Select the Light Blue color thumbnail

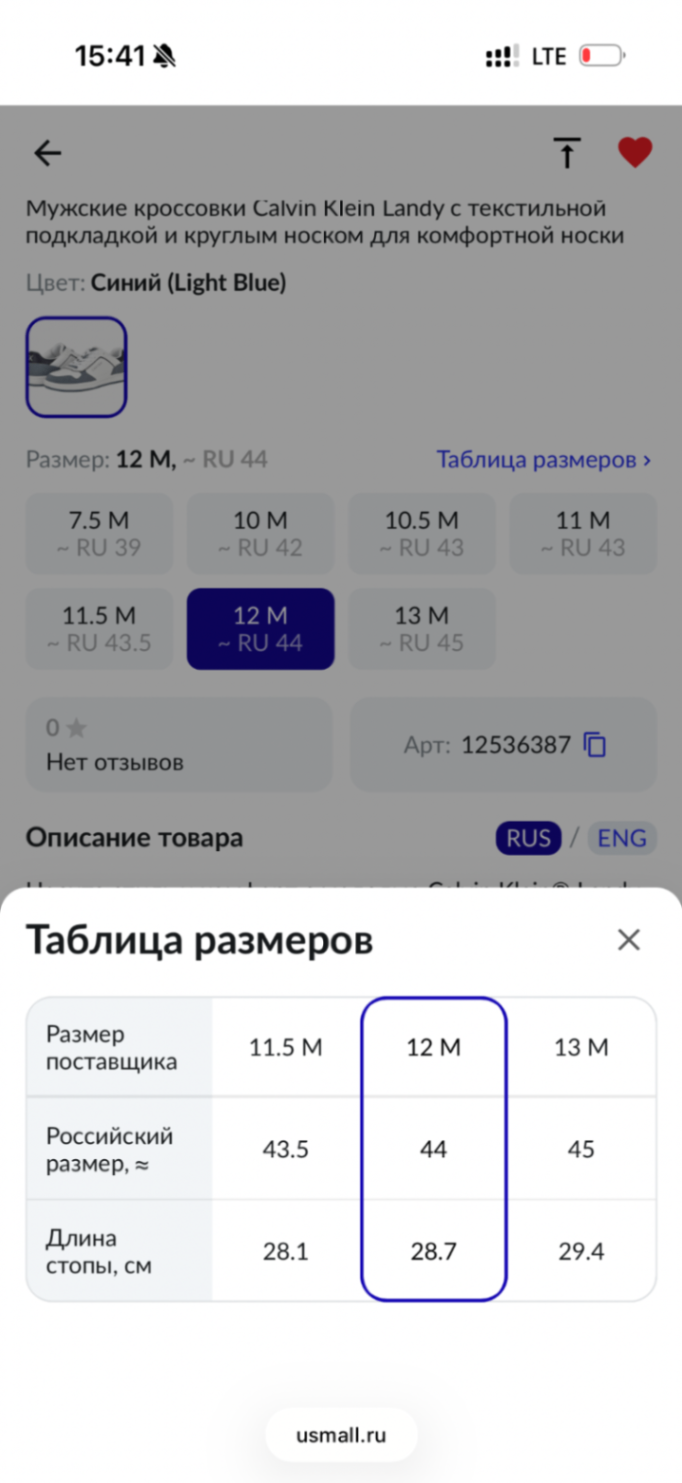click(76, 367)
